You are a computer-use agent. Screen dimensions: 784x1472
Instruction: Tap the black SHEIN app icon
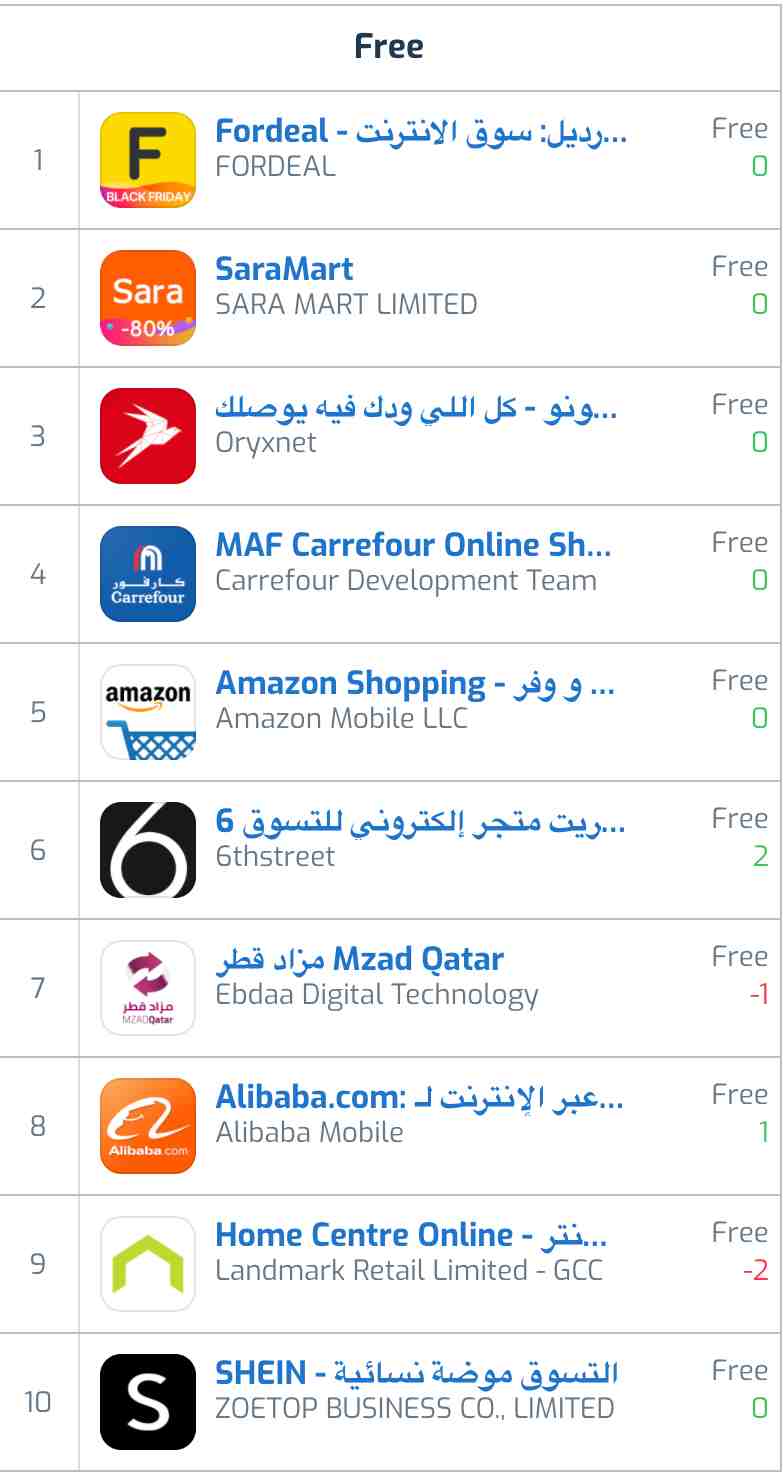point(148,1402)
